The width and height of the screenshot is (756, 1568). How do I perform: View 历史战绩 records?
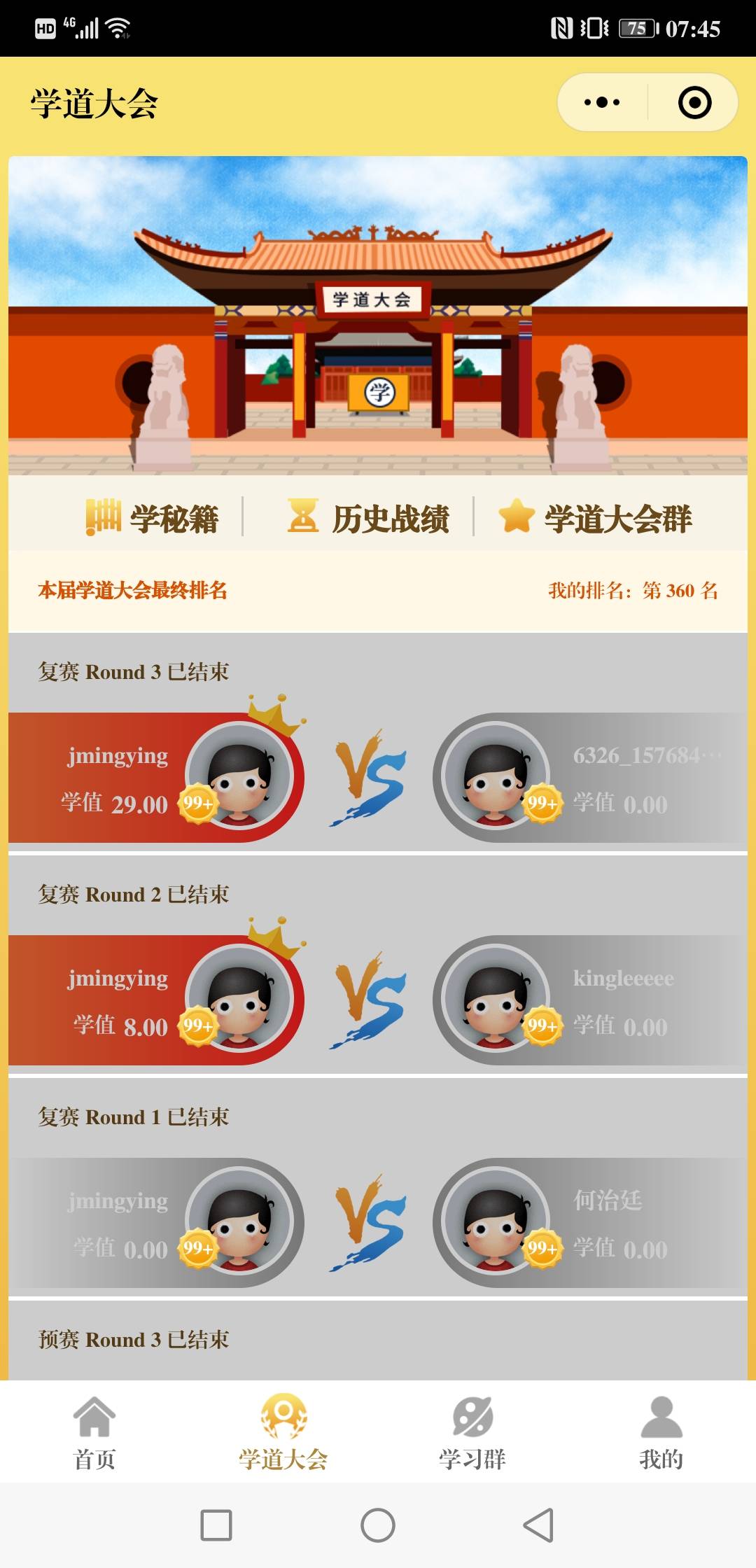pos(369,518)
